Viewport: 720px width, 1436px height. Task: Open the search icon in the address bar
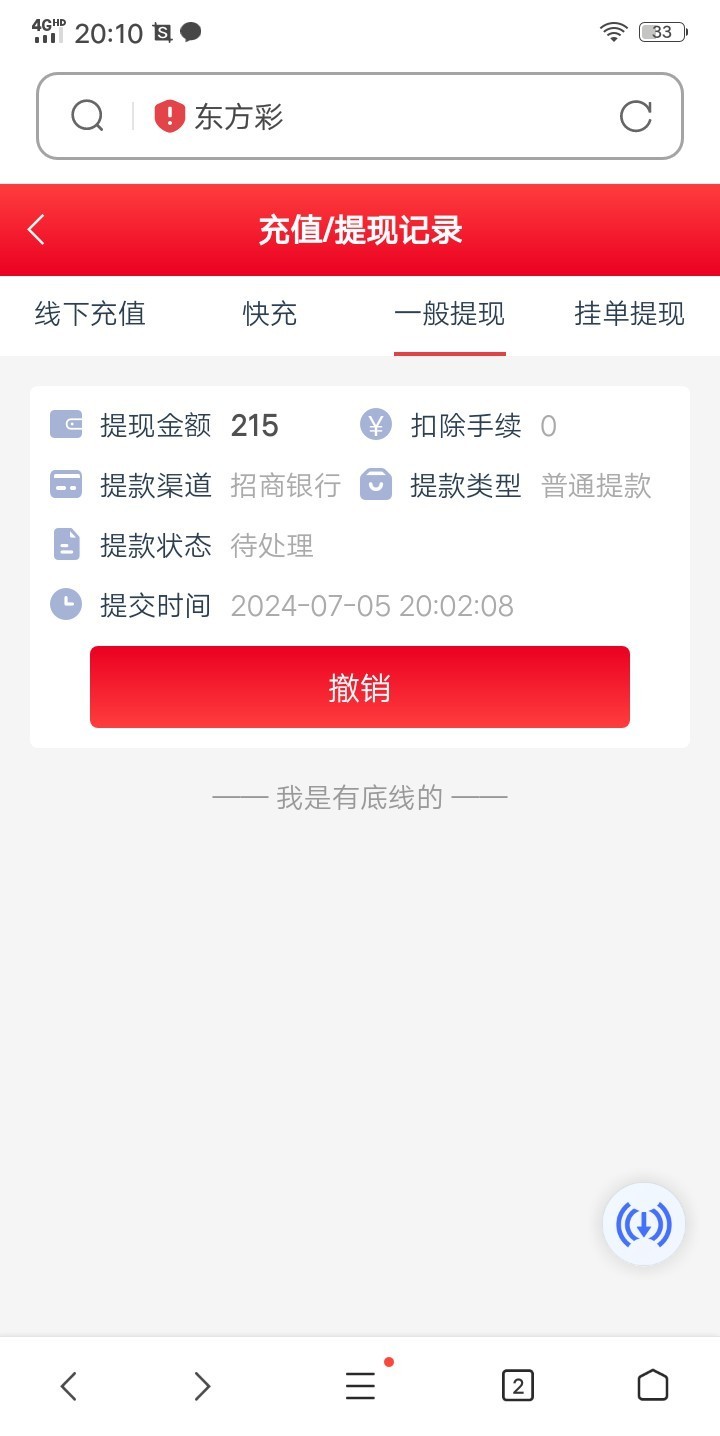pyautogui.click(x=88, y=117)
